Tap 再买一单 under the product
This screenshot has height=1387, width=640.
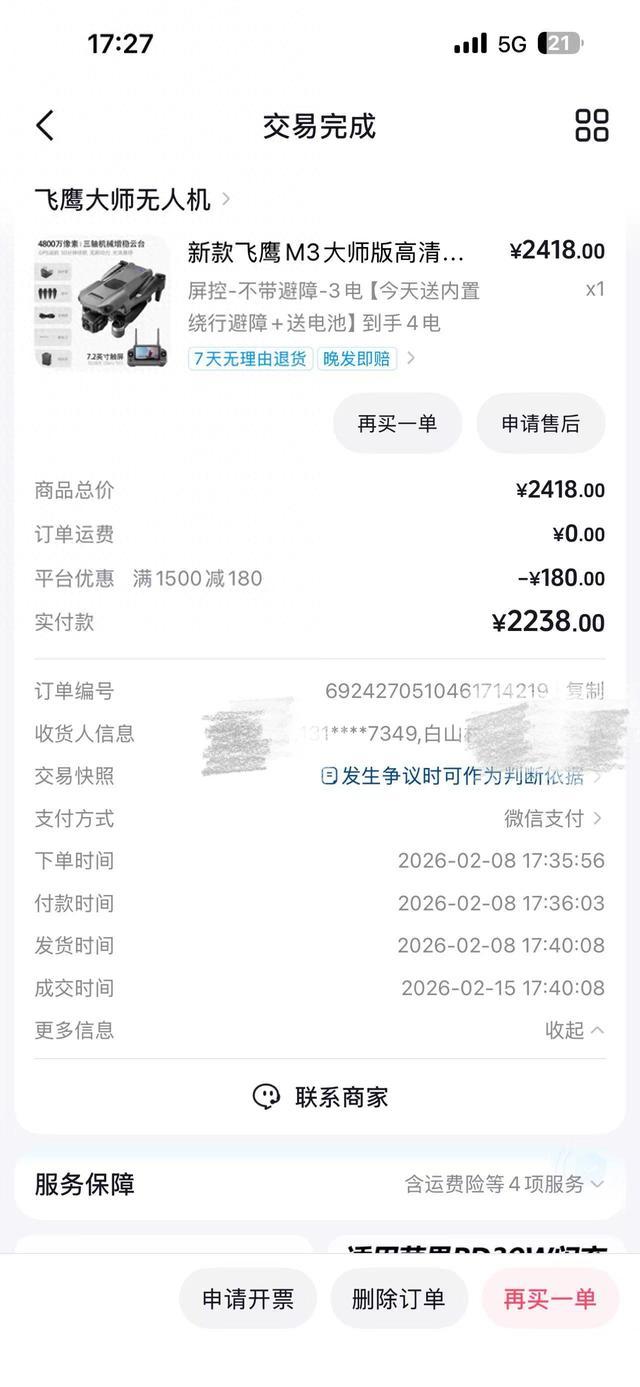coord(398,424)
